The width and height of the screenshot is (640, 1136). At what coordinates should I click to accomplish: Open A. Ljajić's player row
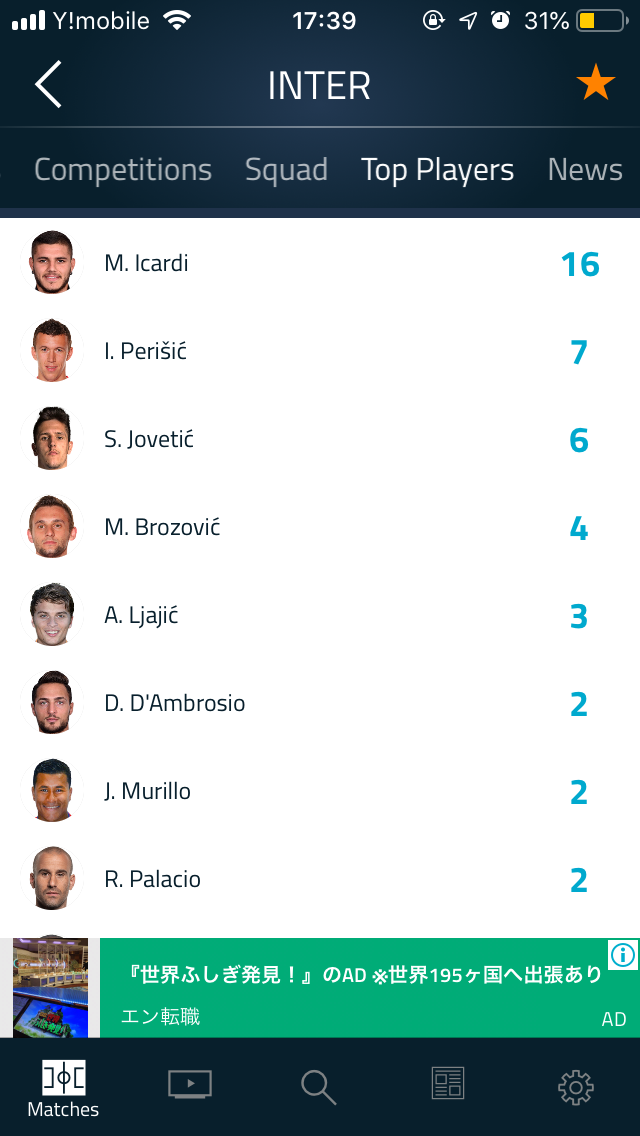point(320,615)
